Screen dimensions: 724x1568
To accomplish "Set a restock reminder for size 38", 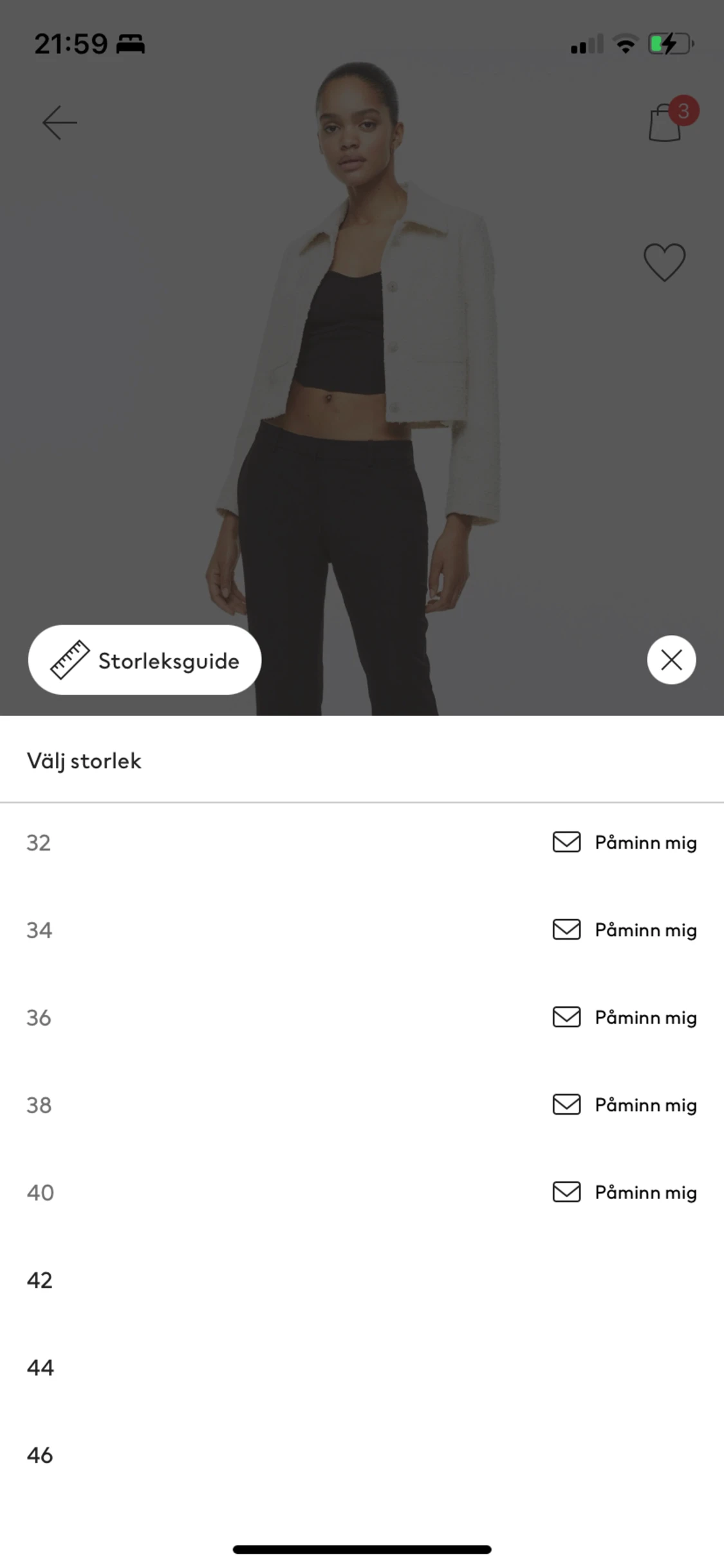I will pyautogui.click(x=625, y=1105).
